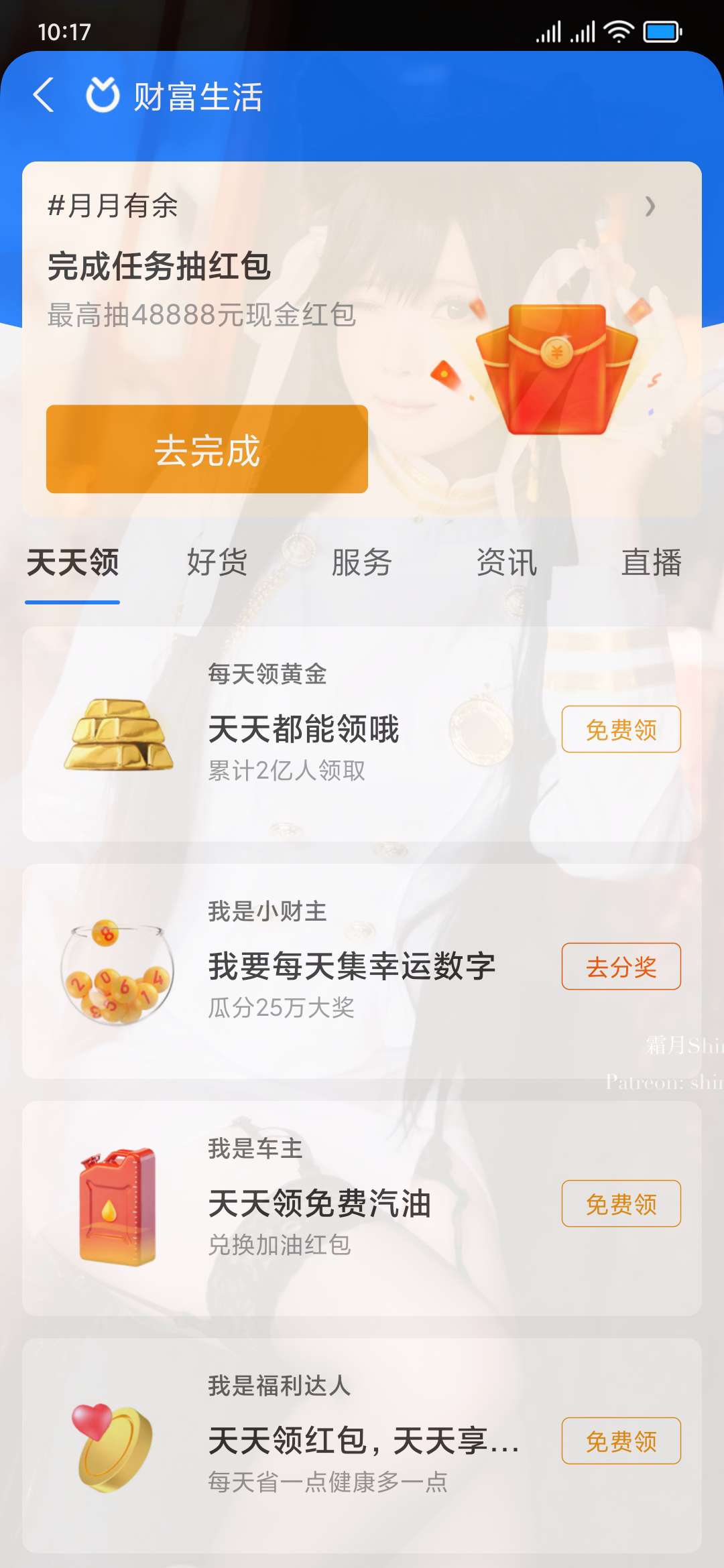This screenshot has height=1568, width=724.
Task: Open the 我要每天集幸运数字 card
Action: click(x=351, y=966)
